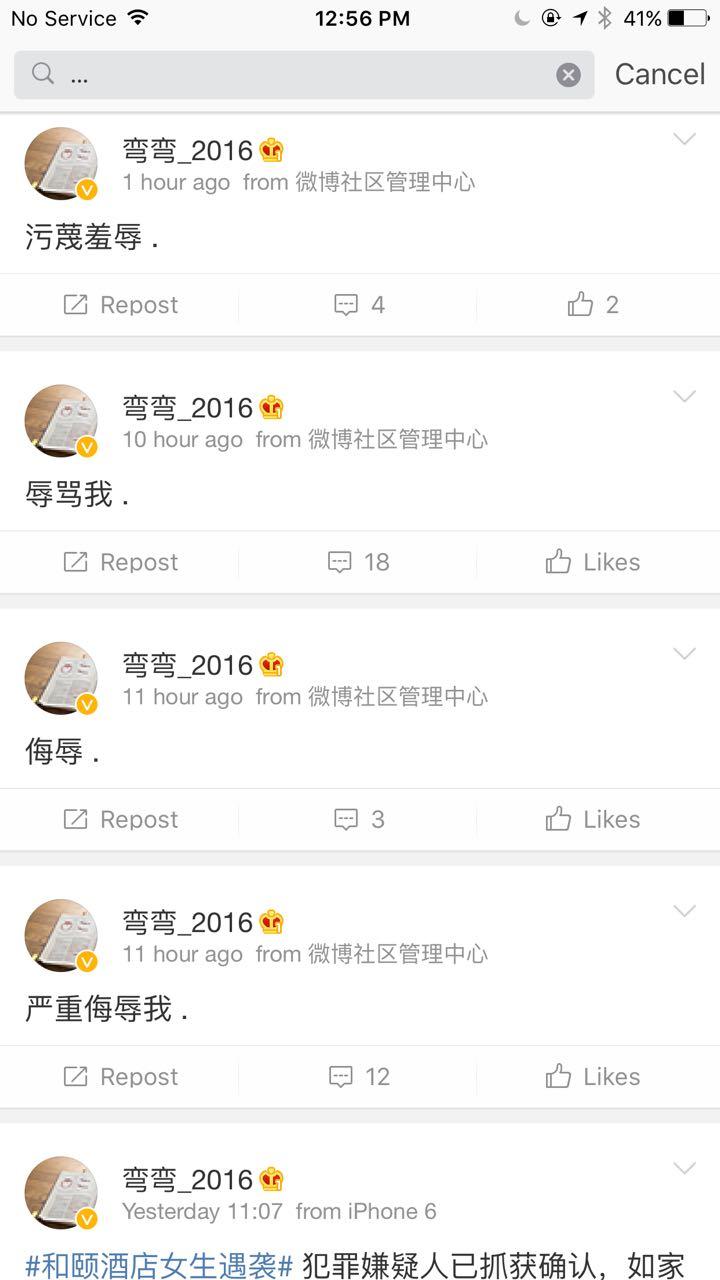Image resolution: width=720 pixels, height=1280 pixels.
Task: Like the 严重侮辱我 post
Action: 593,1076
